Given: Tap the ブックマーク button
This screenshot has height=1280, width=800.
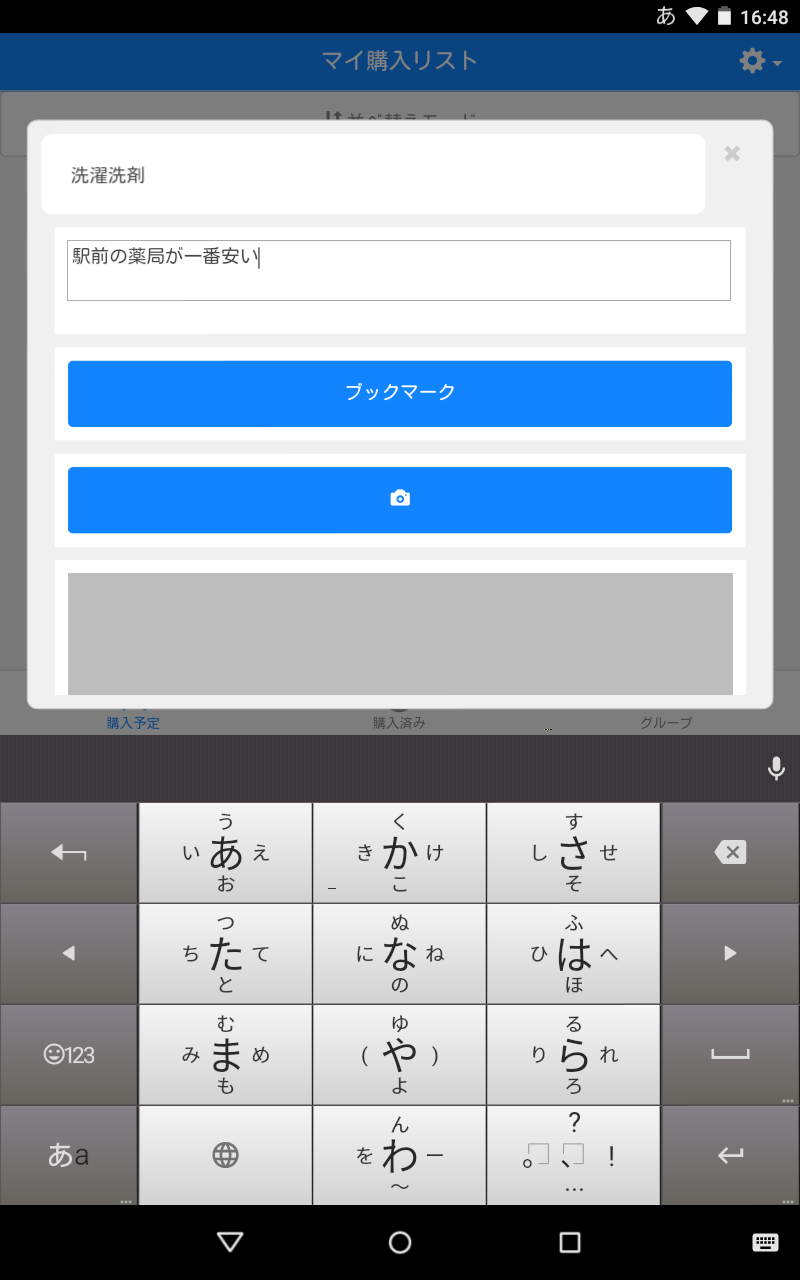Looking at the screenshot, I should click(400, 393).
